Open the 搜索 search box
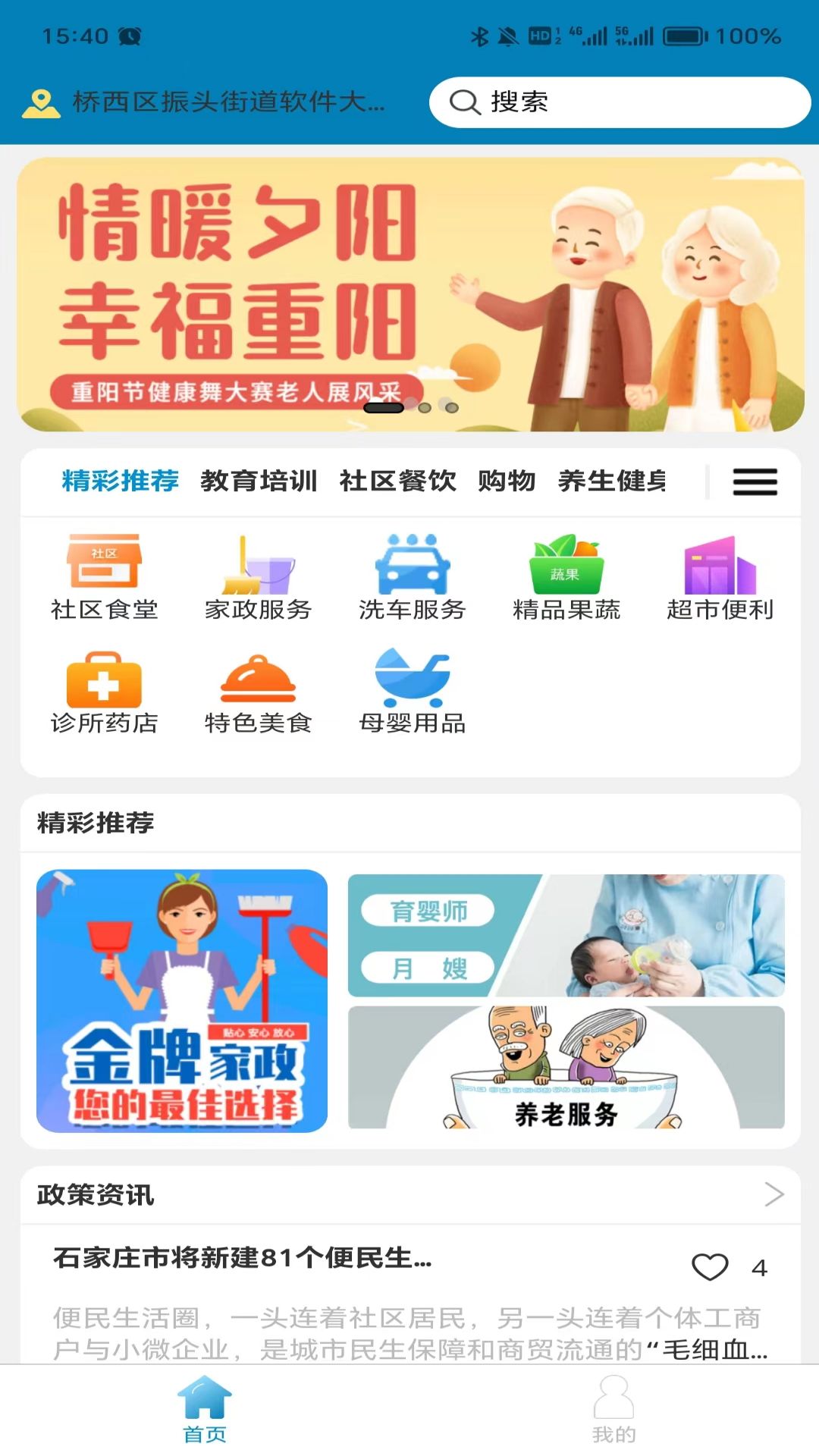Screen dimensions: 819x1456 619,102
